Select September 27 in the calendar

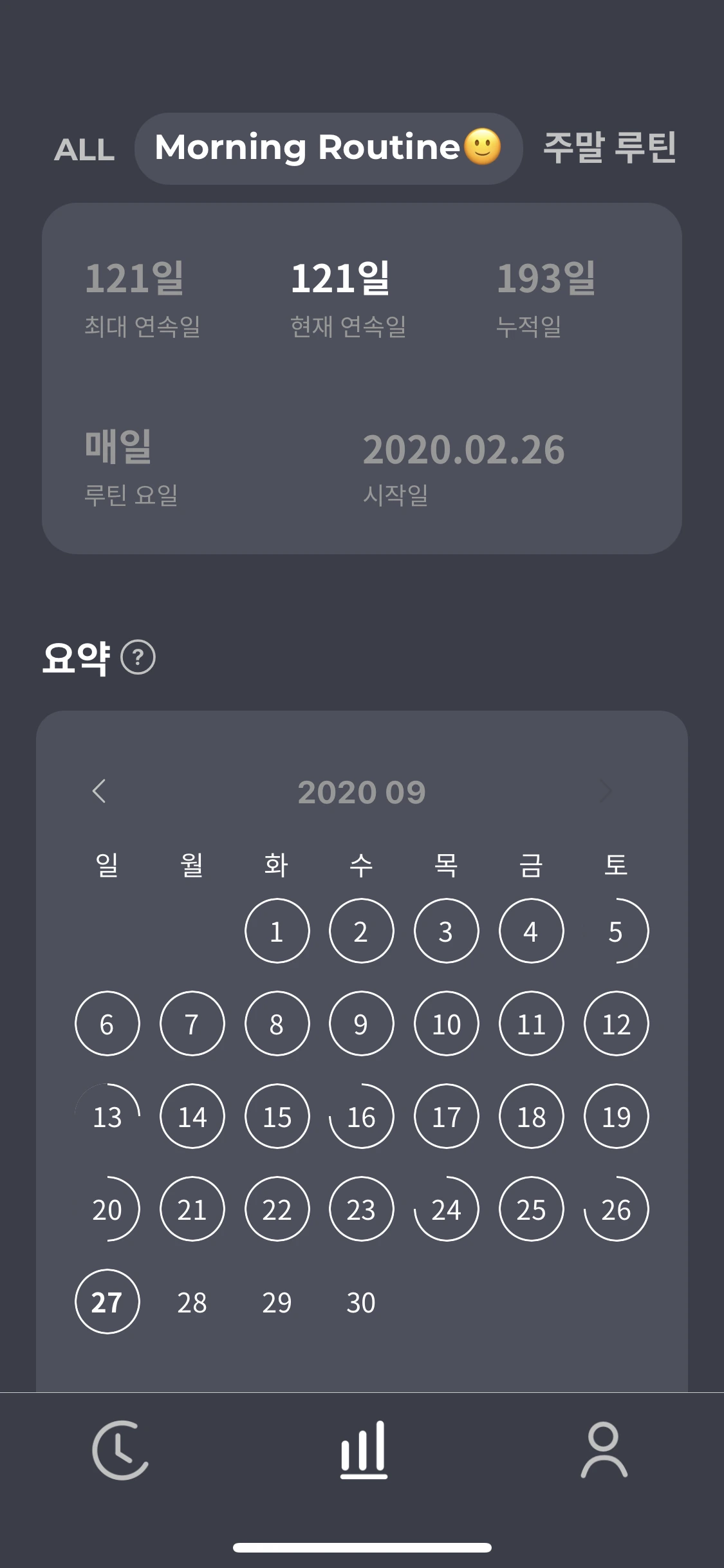tap(107, 1302)
